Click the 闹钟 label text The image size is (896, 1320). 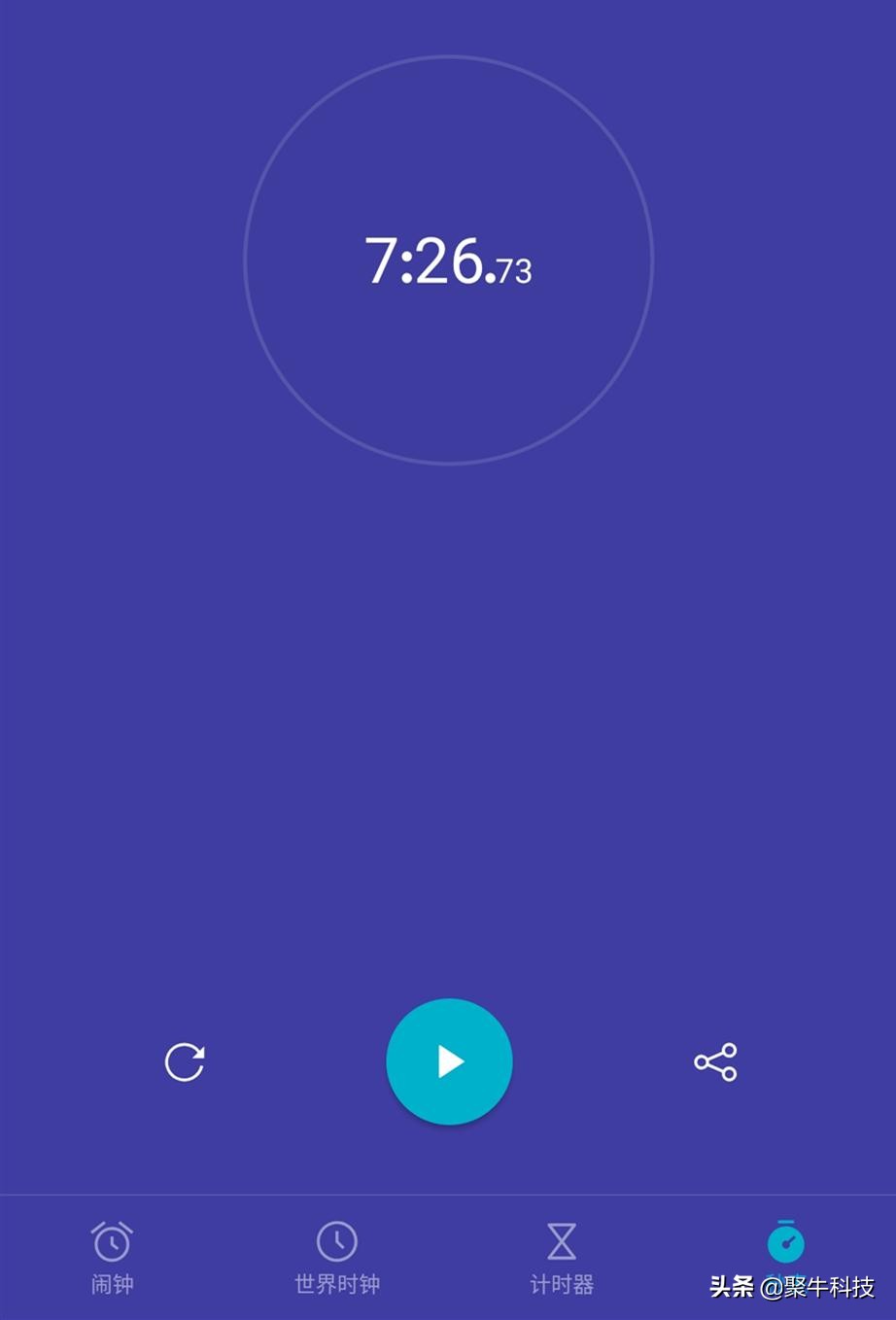(113, 1283)
